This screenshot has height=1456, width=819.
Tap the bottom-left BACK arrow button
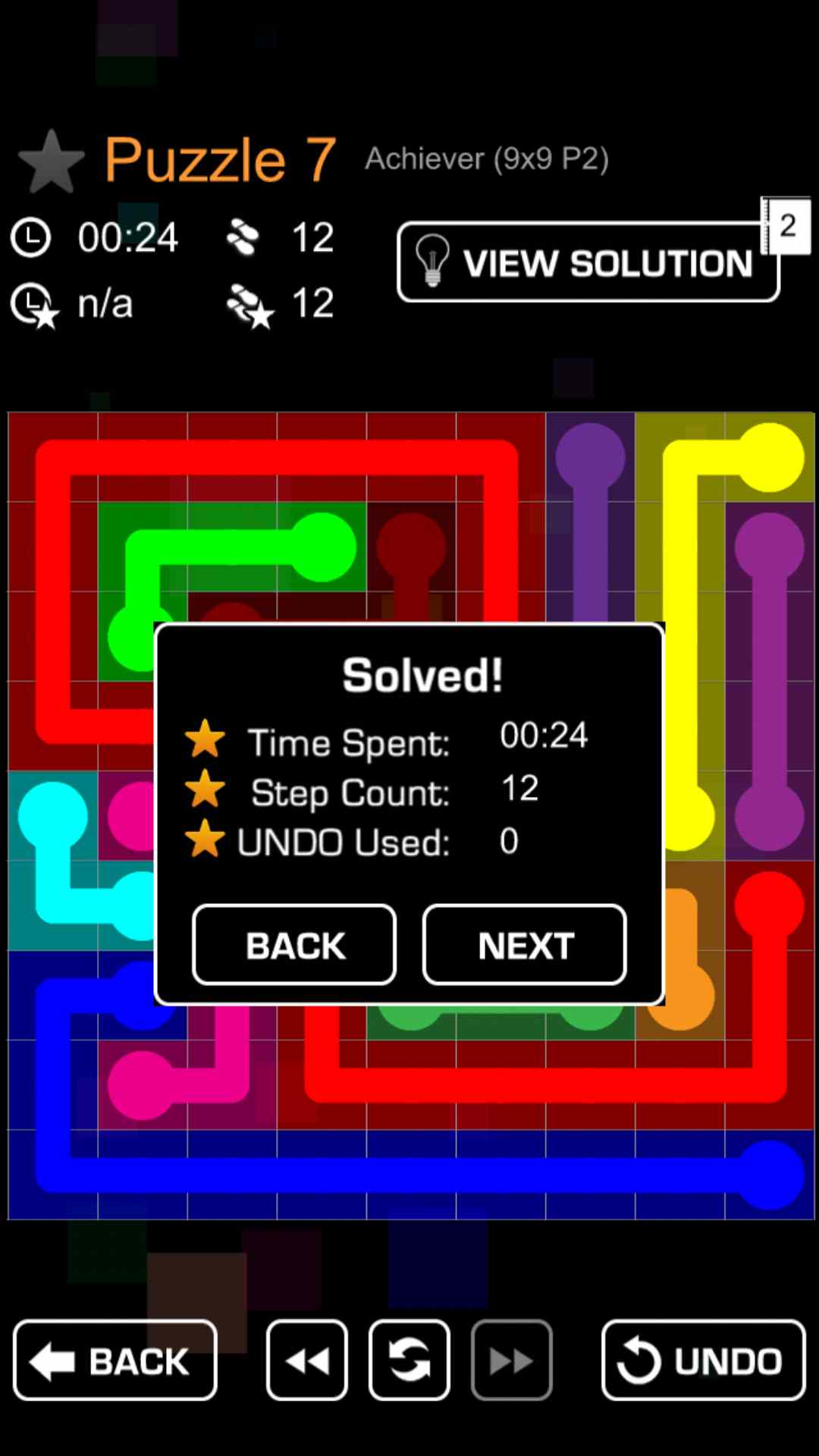pyautogui.click(x=115, y=1360)
